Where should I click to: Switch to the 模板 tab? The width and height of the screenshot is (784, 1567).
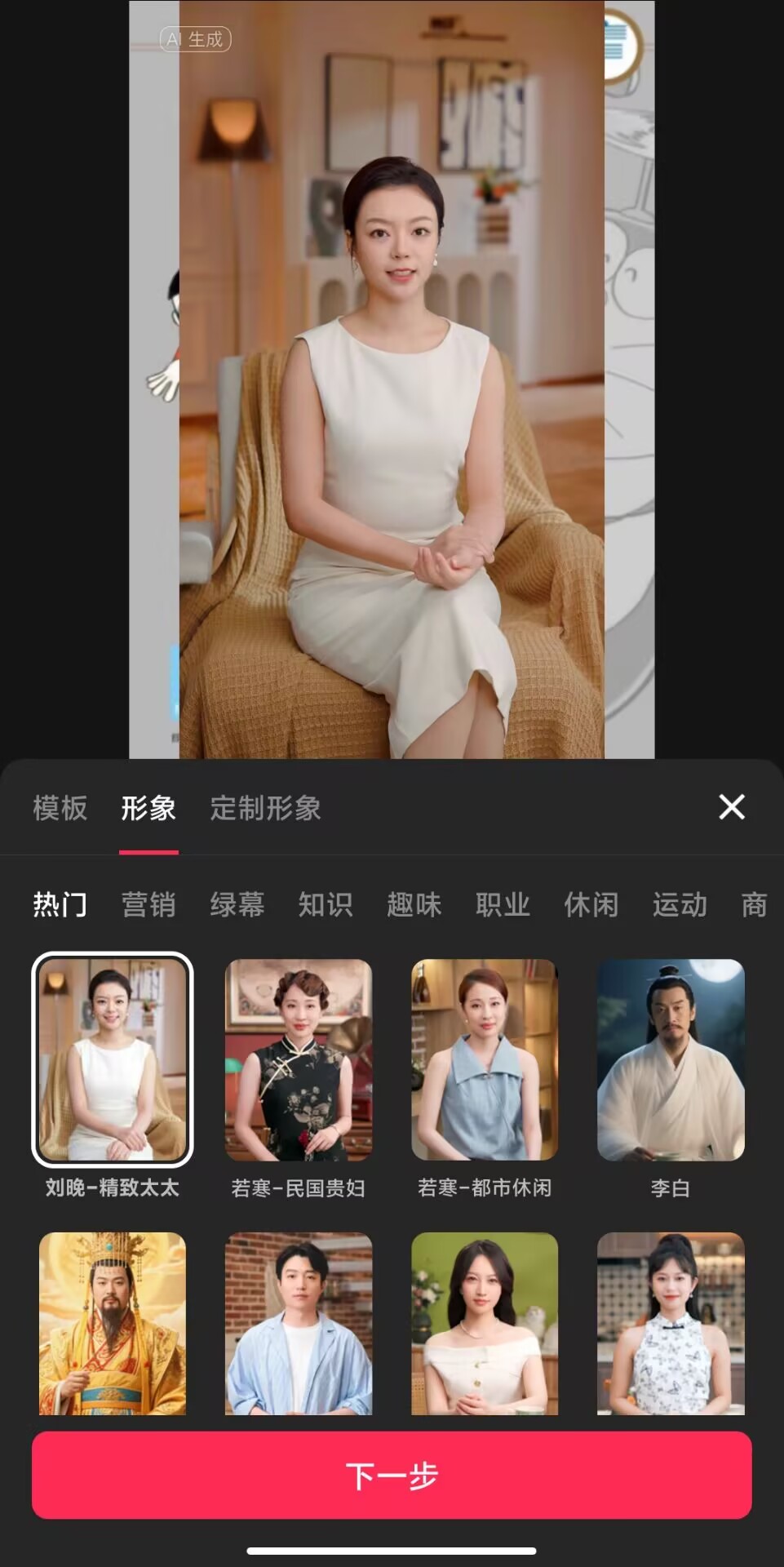59,809
